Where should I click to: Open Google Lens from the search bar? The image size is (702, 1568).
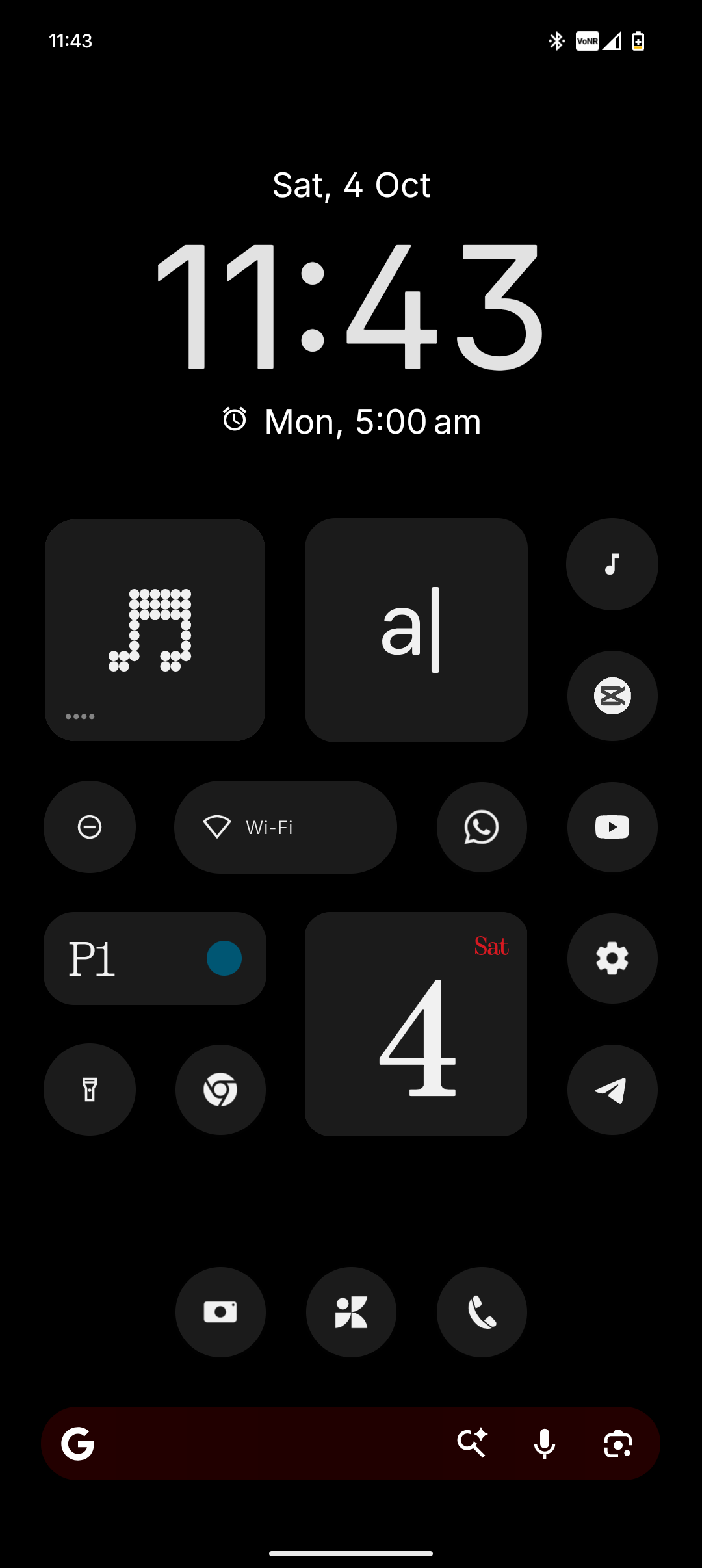[617, 1443]
